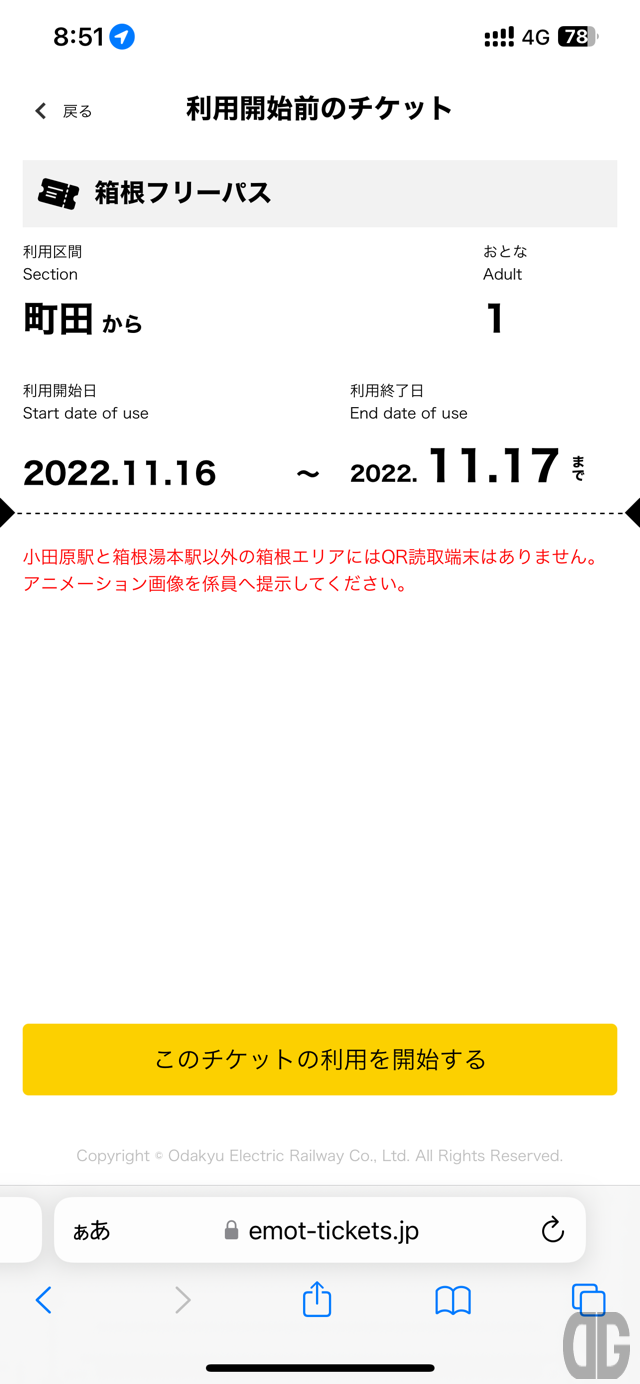Start using this ticket with the yellow button
Image resolution: width=640 pixels, height=1384 pixels.
pos(320,1059)
